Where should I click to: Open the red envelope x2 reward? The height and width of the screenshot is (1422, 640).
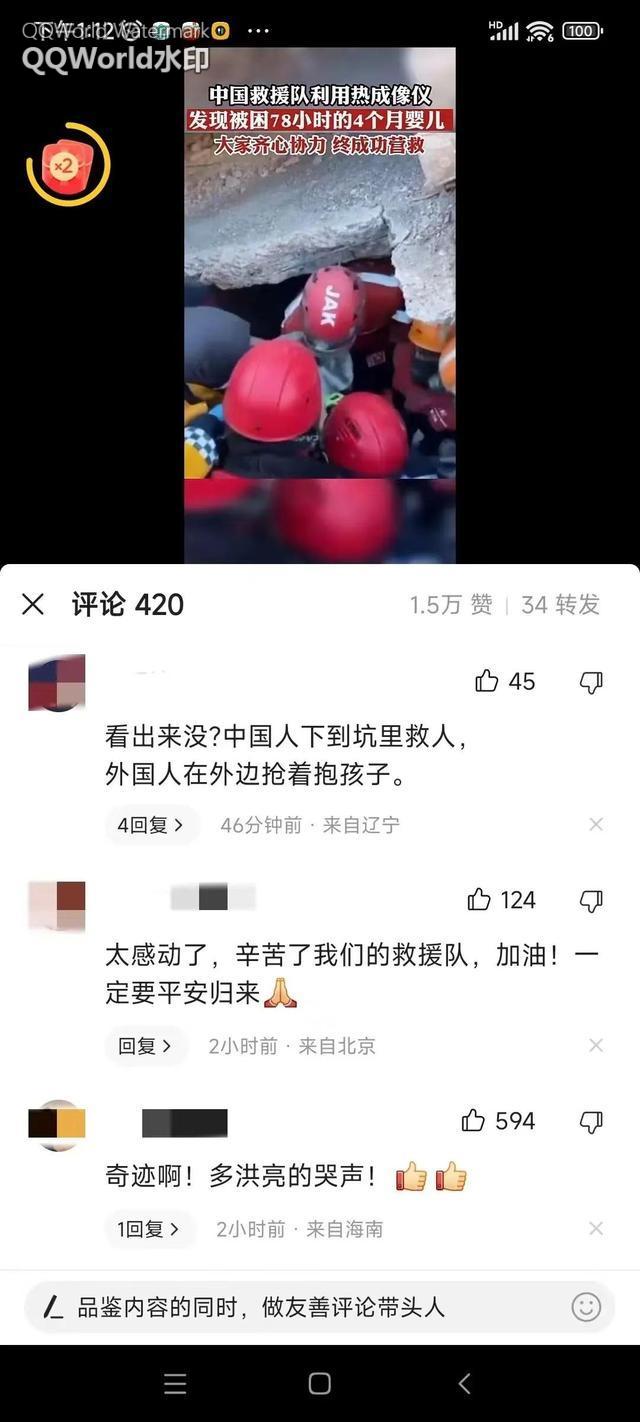point(67,164)
